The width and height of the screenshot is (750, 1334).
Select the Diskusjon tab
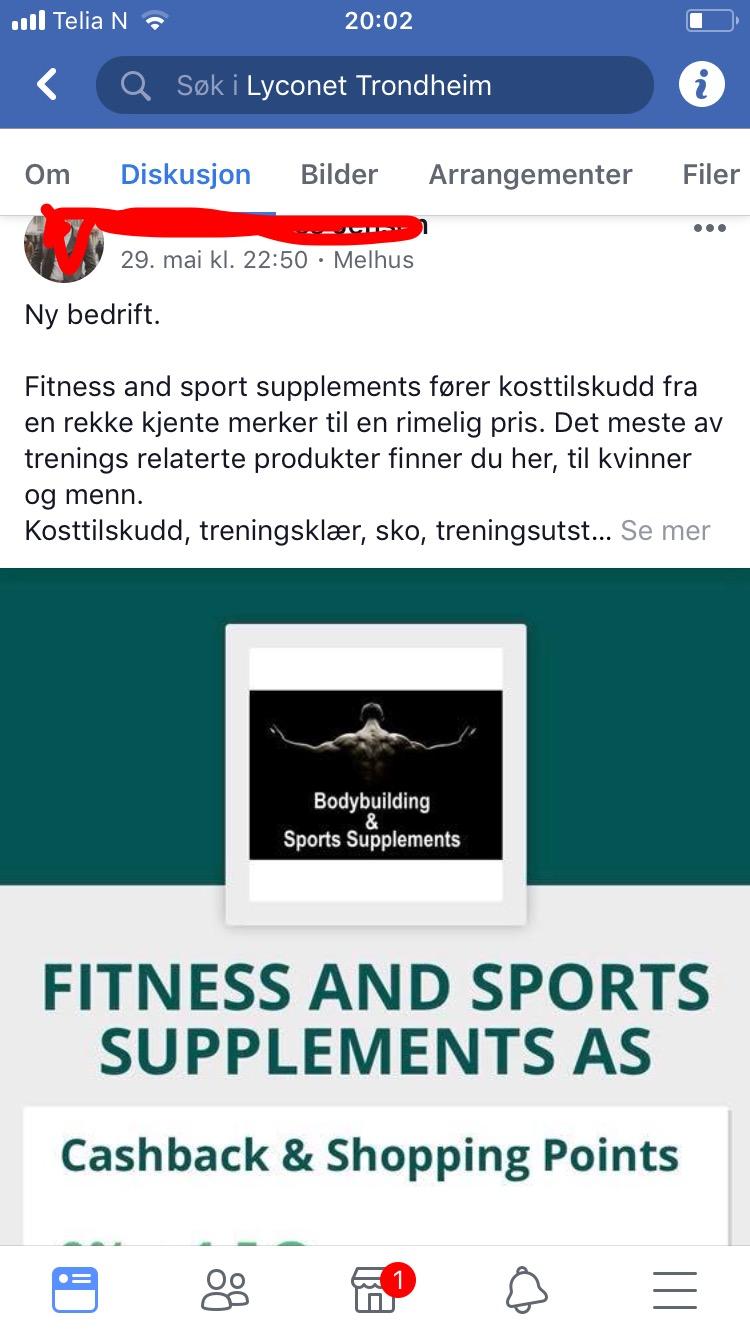click(186, 174)
